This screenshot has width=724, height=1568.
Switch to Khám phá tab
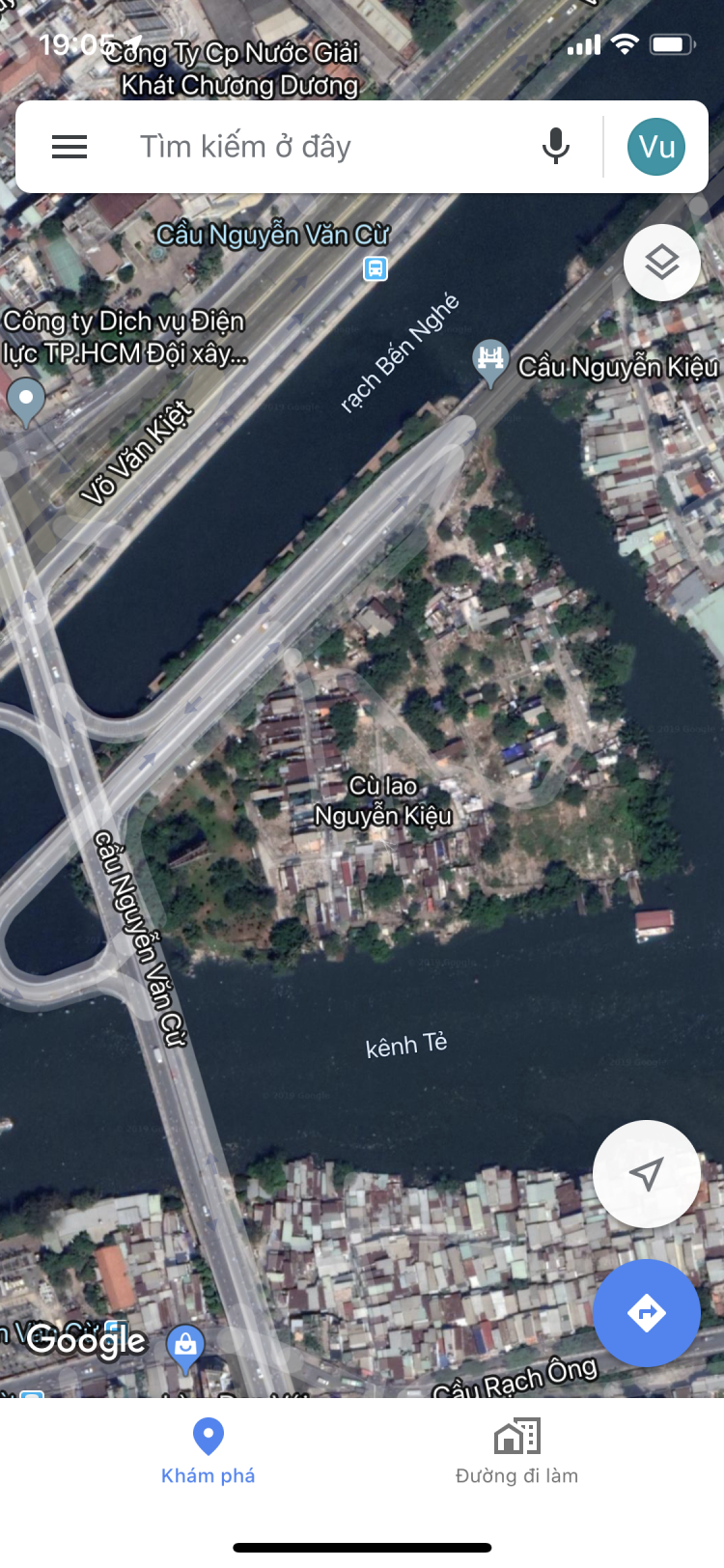pyautogui.click(x=208, y=1450)
